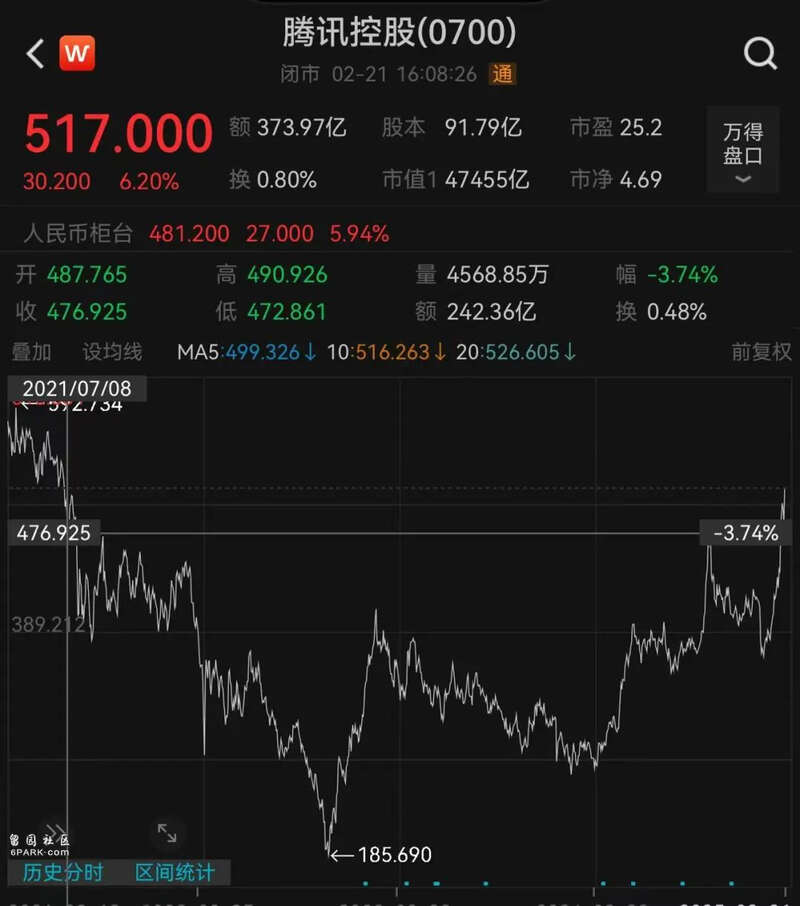The width and height of the screenshot is (800, 906).
Task: Open 历史分时 view
Action: click(x=63, y=872)
